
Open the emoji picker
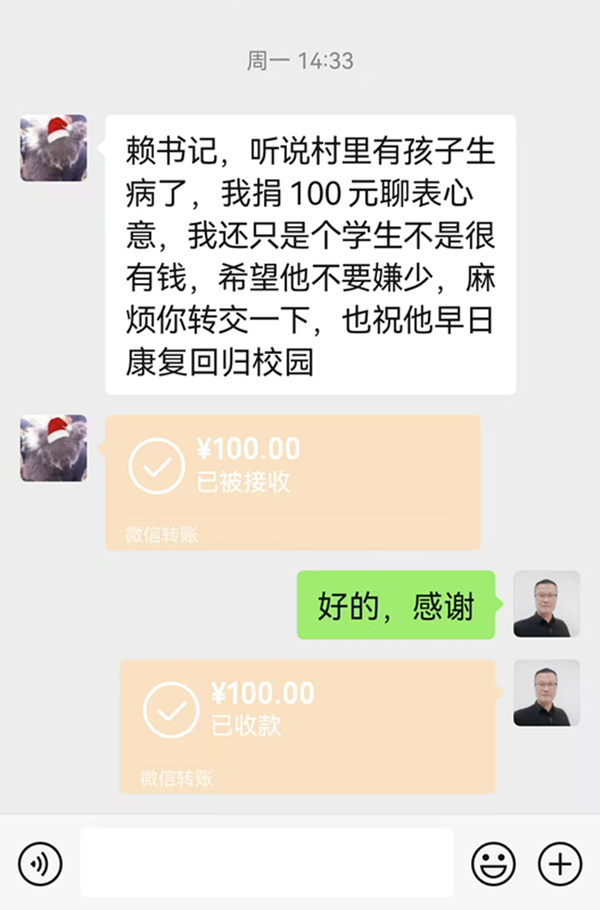click(x=493, y=862)
